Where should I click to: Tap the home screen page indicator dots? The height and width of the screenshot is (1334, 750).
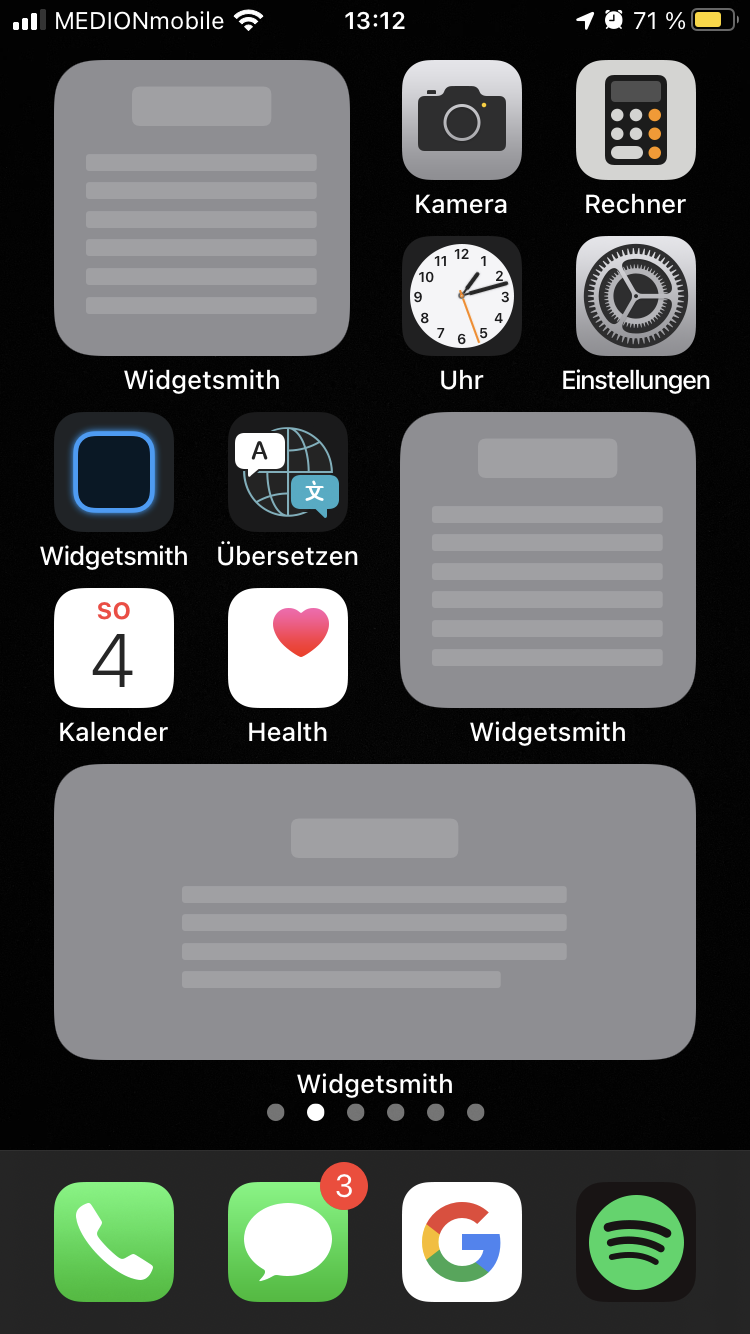pos(375,1112)
